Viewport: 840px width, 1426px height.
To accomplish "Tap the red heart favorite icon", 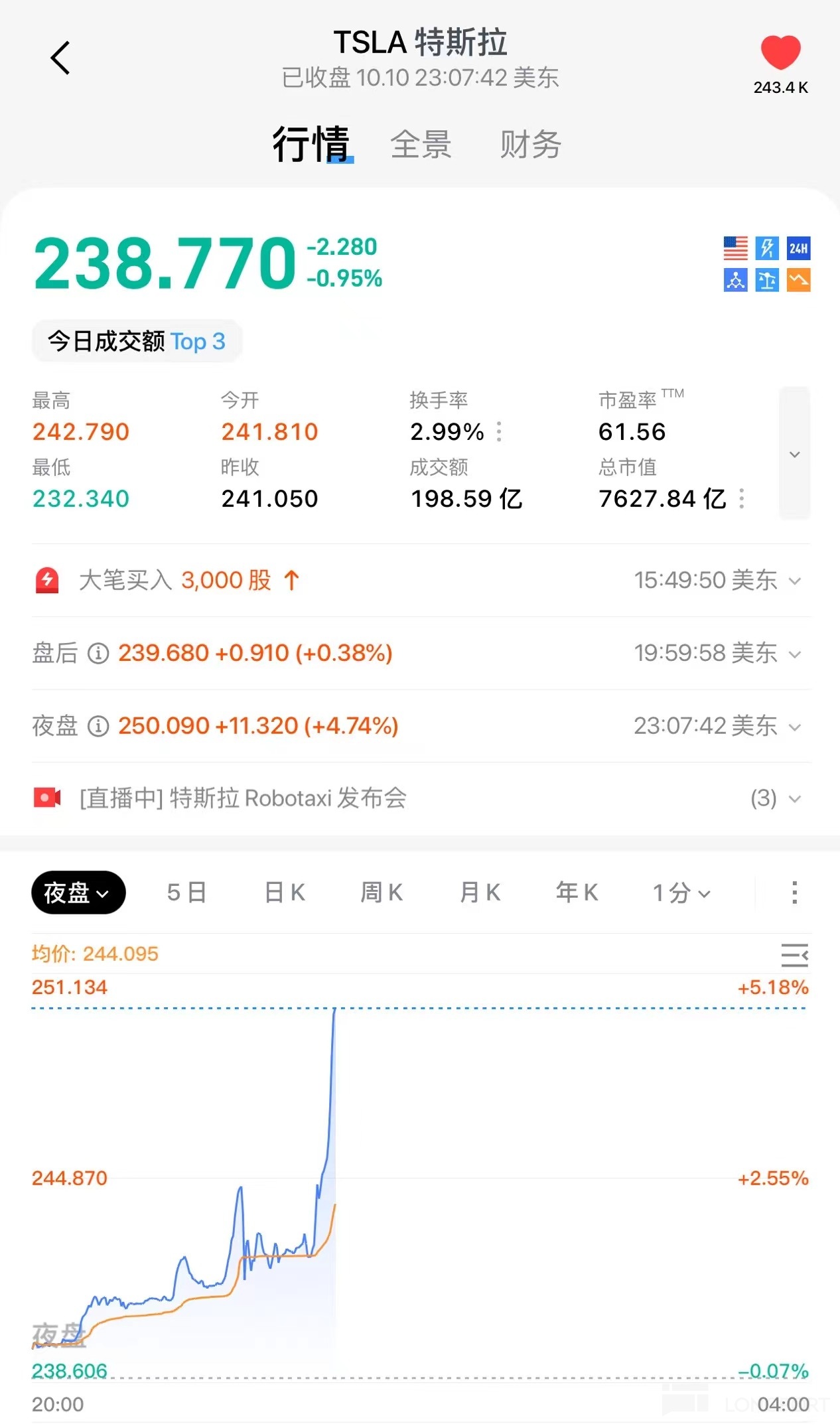I will [780, 52].
